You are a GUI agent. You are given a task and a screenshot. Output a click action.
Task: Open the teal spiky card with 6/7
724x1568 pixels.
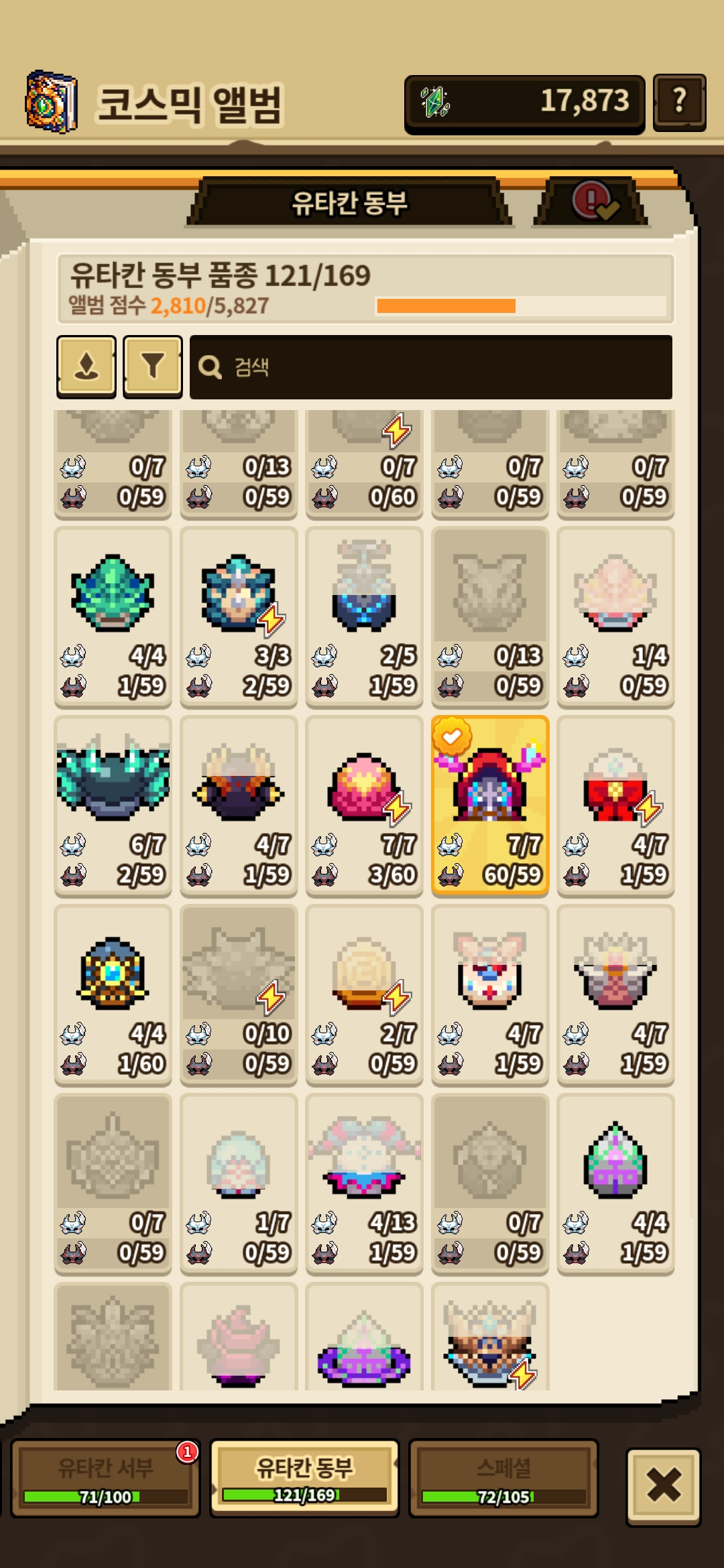[113, 805]
